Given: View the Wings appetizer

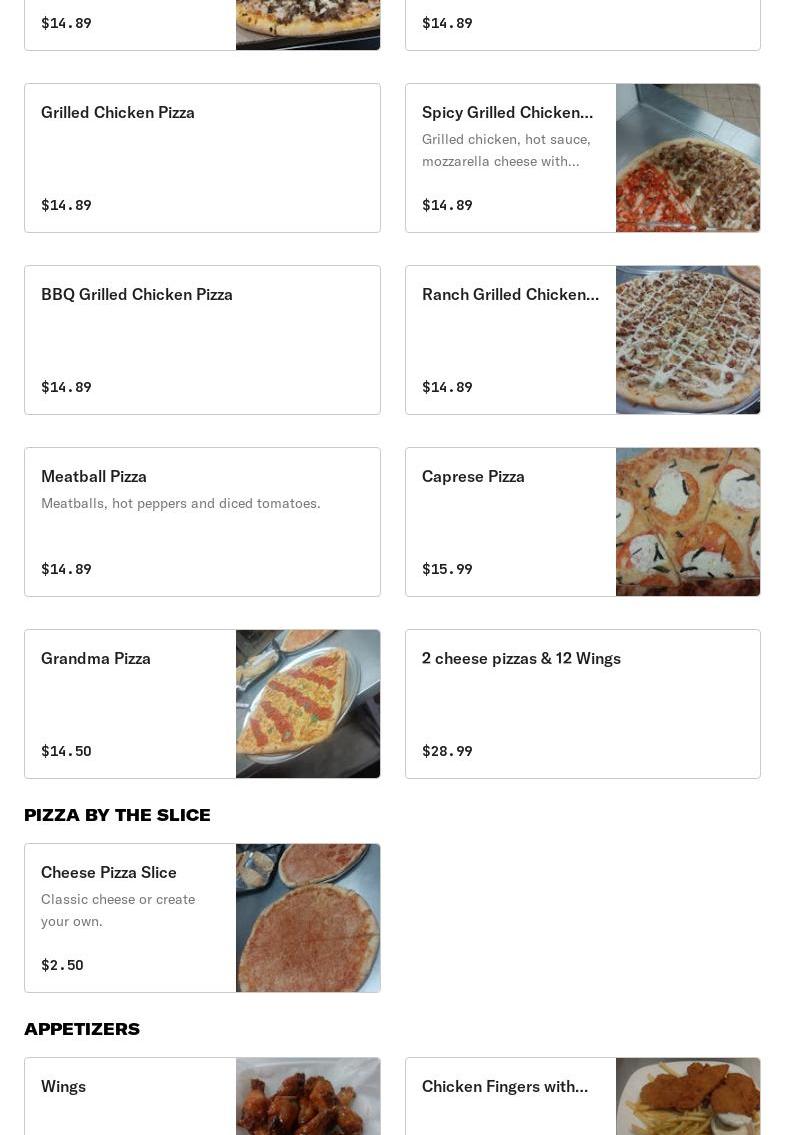Looking at the screenshot, I should pos(202,1096).
